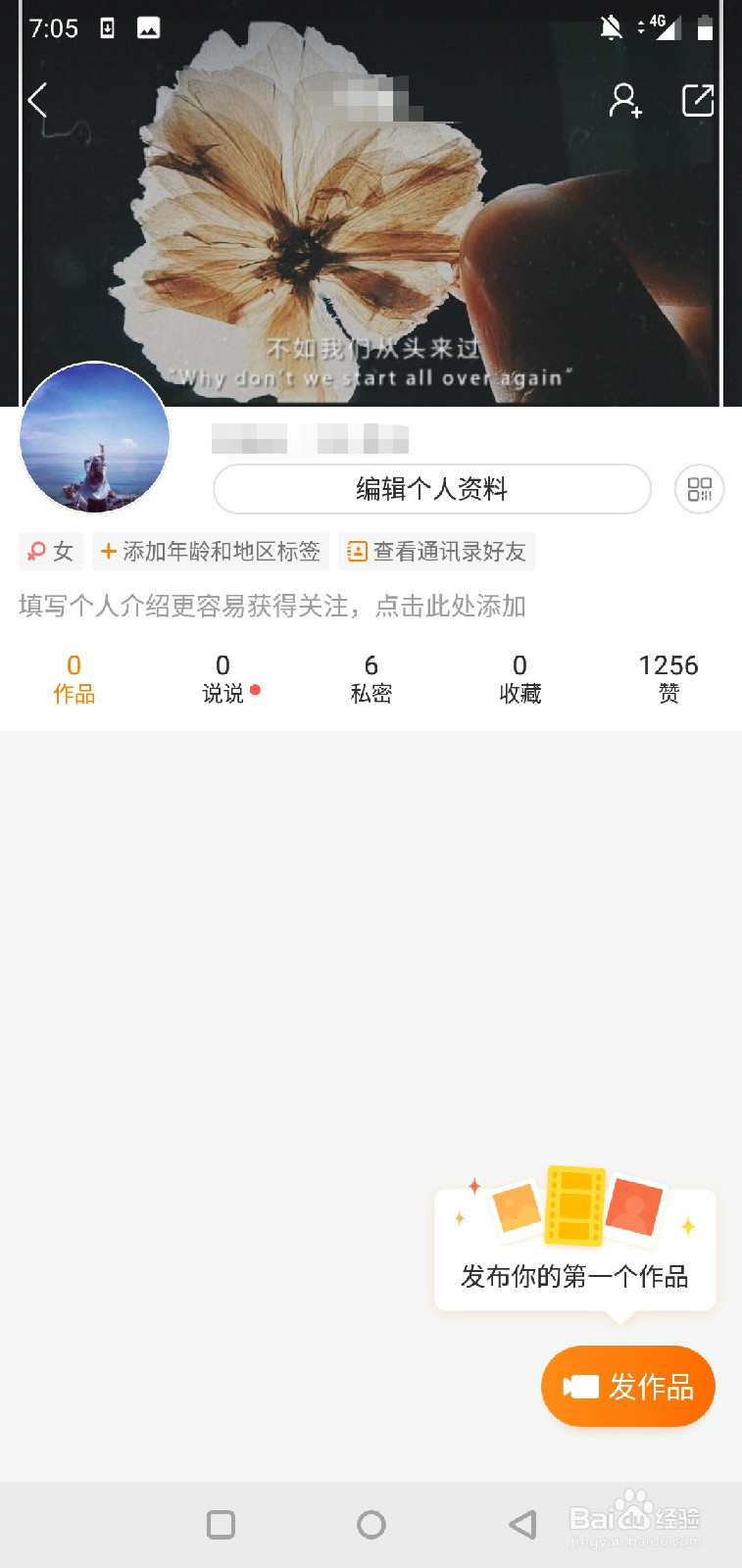The width and height of the screenshot is (742, 1568).
Task: Add age and region tag 添加年龄和地区标签
Action: [x=211, y=552]
